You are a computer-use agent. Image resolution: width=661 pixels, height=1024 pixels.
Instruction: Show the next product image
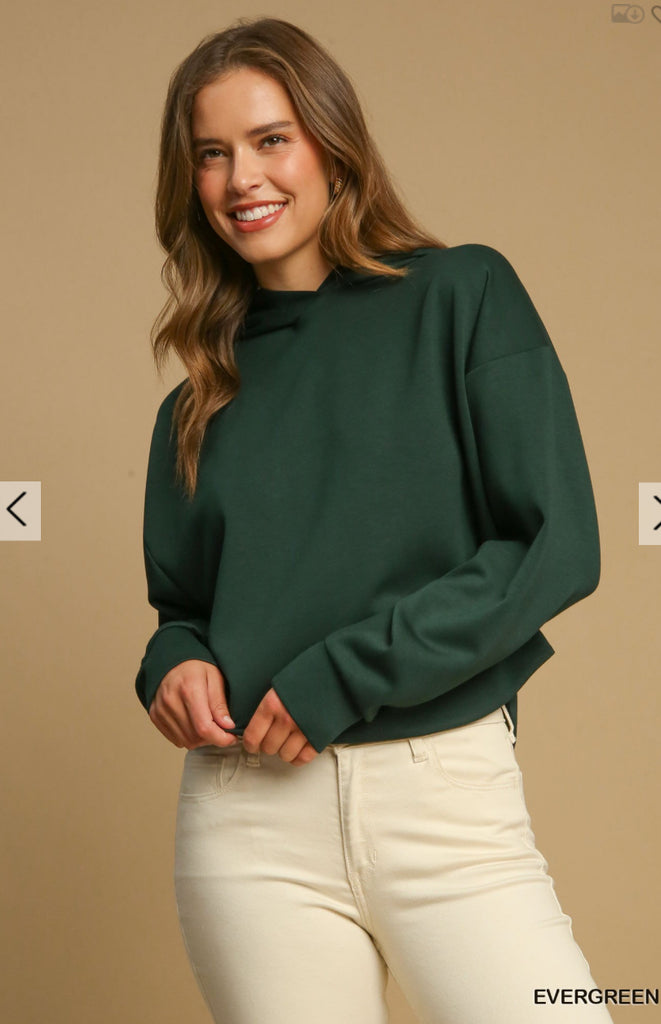point(652,513)
